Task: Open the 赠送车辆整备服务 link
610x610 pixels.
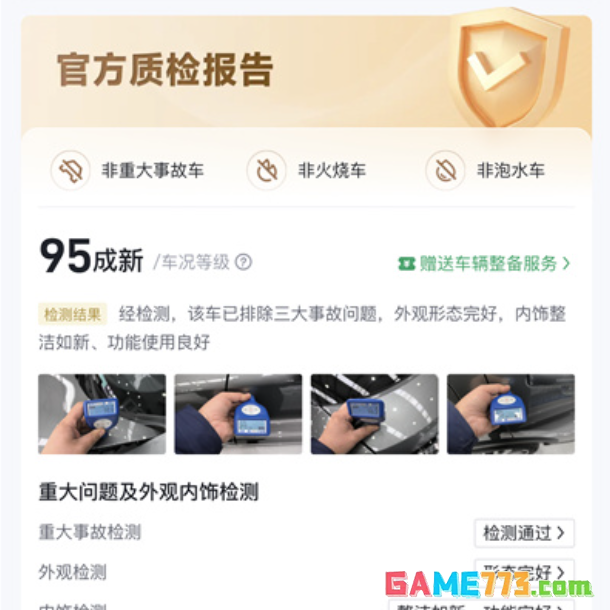Action: [x=484, y=264]
